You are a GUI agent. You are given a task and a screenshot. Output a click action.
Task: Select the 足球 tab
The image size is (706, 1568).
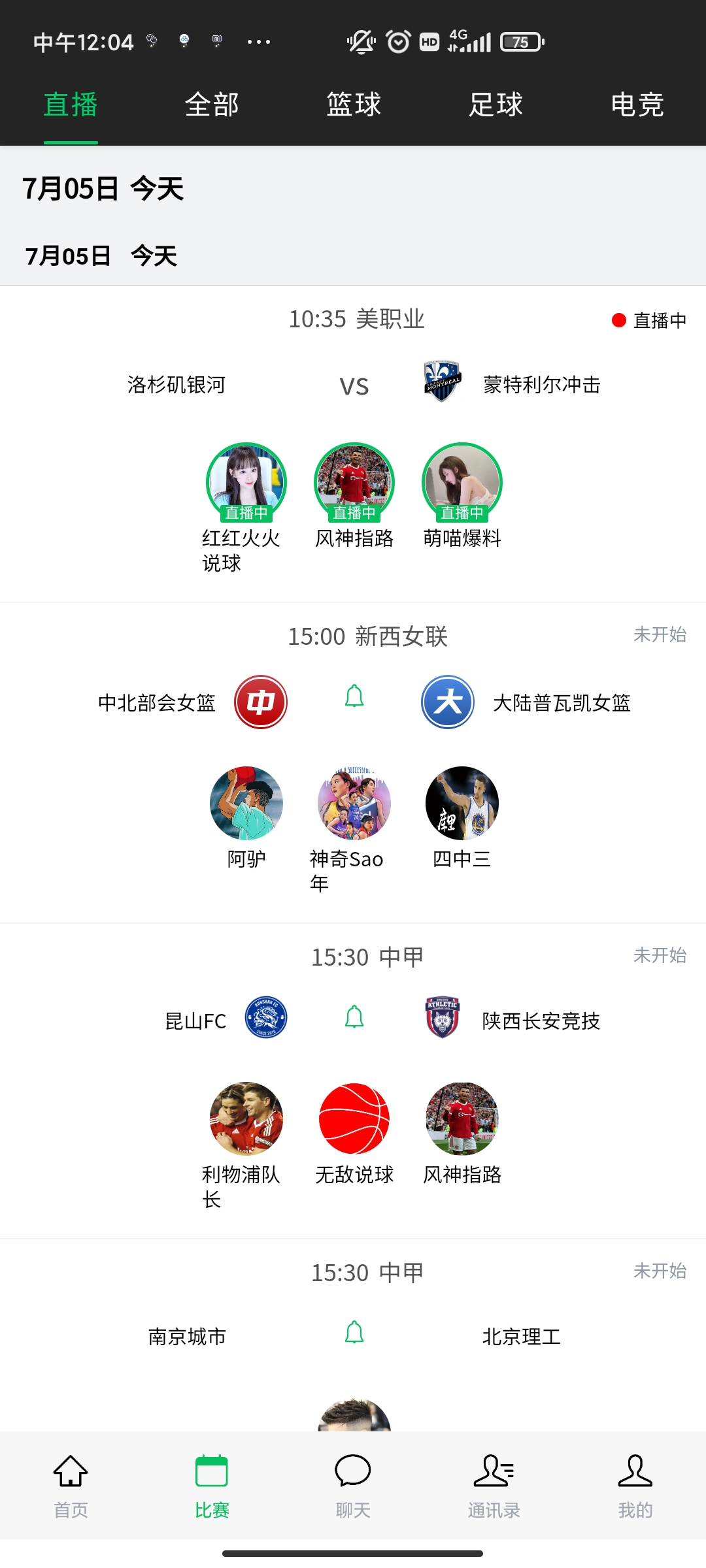[x=496, y=105]
